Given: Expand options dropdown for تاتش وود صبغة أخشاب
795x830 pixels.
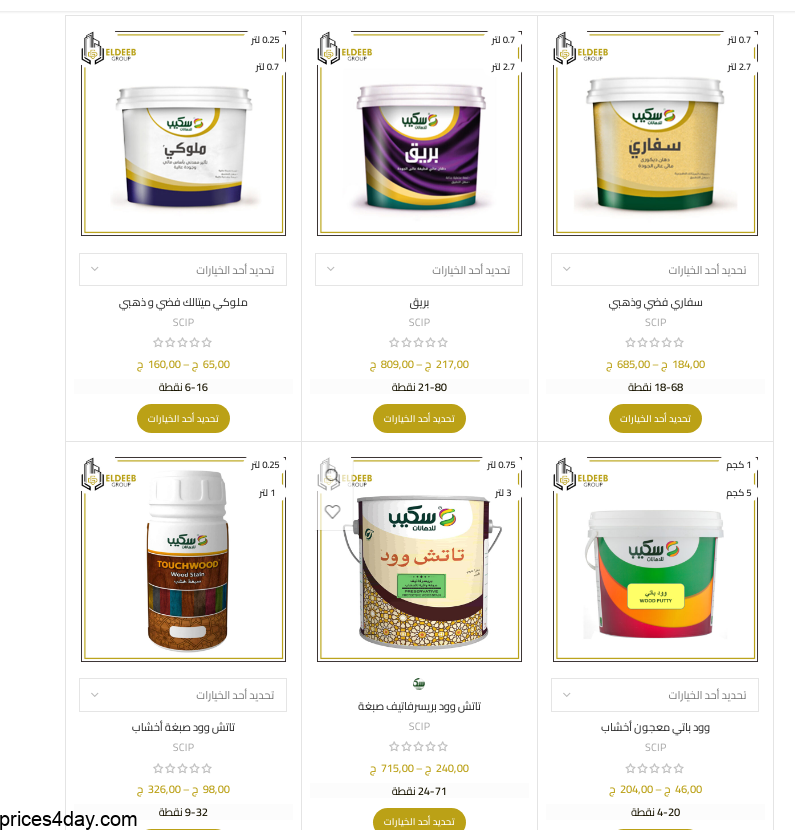Looking at the screenshot, I should 183,695.
